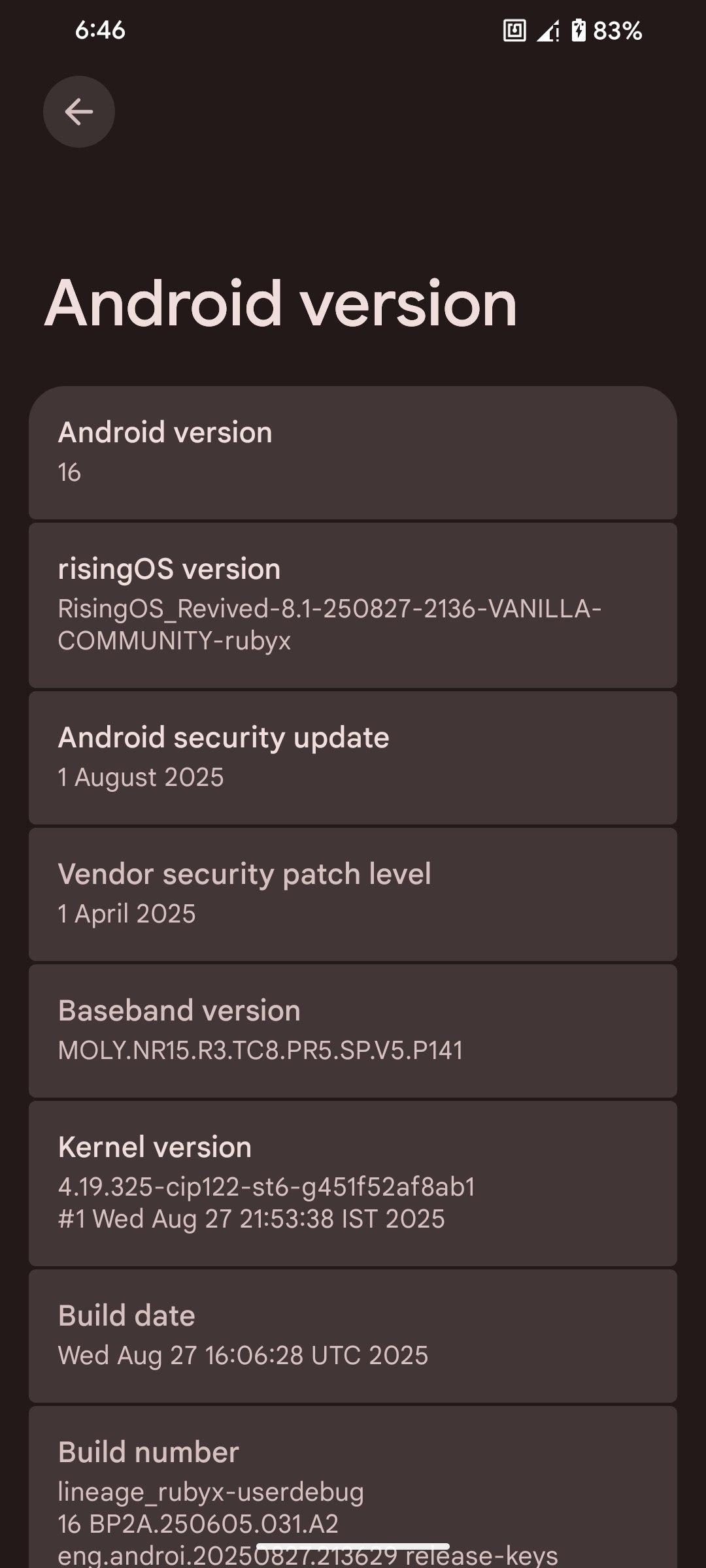Select the Android security update row
Viewport: 706px width, 1568px height.
pos(353,758)
